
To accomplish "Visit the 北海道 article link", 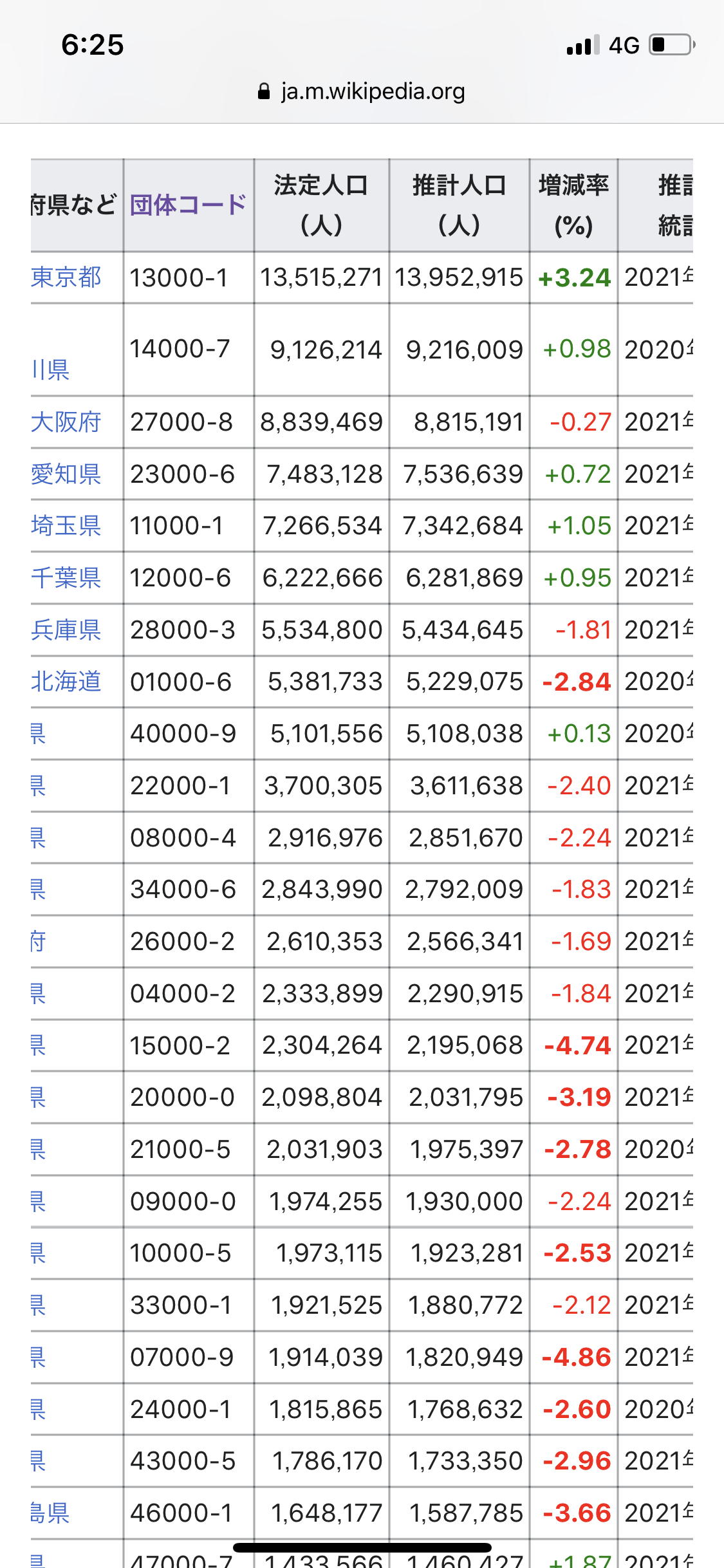I will 66,682.
